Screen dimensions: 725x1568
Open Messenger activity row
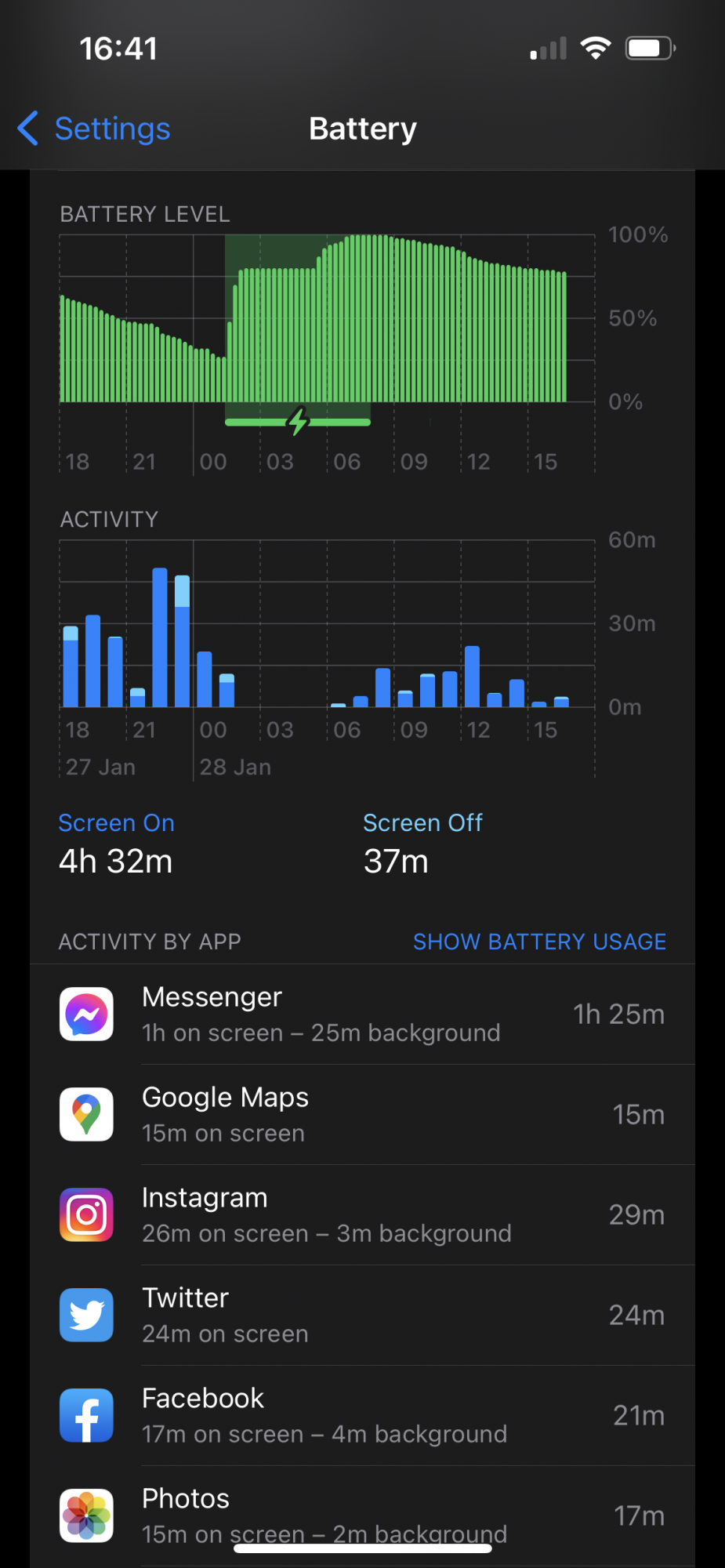click(362, 1014)
